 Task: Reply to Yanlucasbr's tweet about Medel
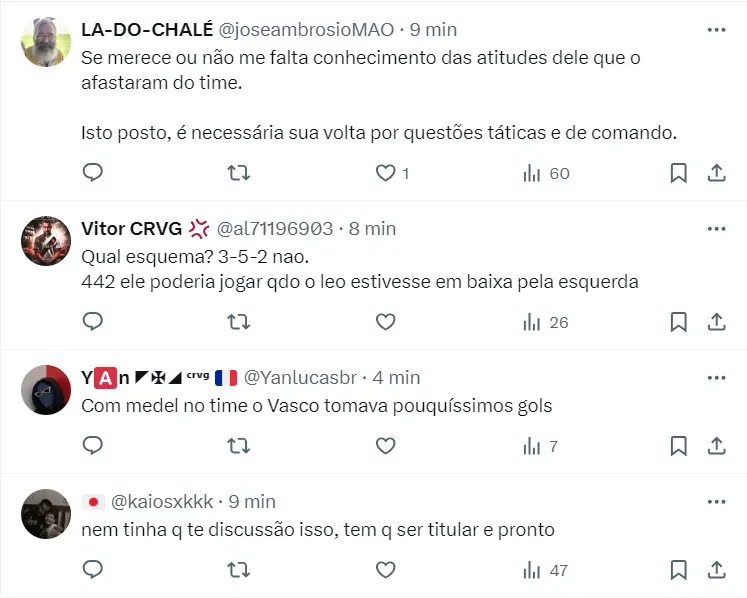[92, 446]
